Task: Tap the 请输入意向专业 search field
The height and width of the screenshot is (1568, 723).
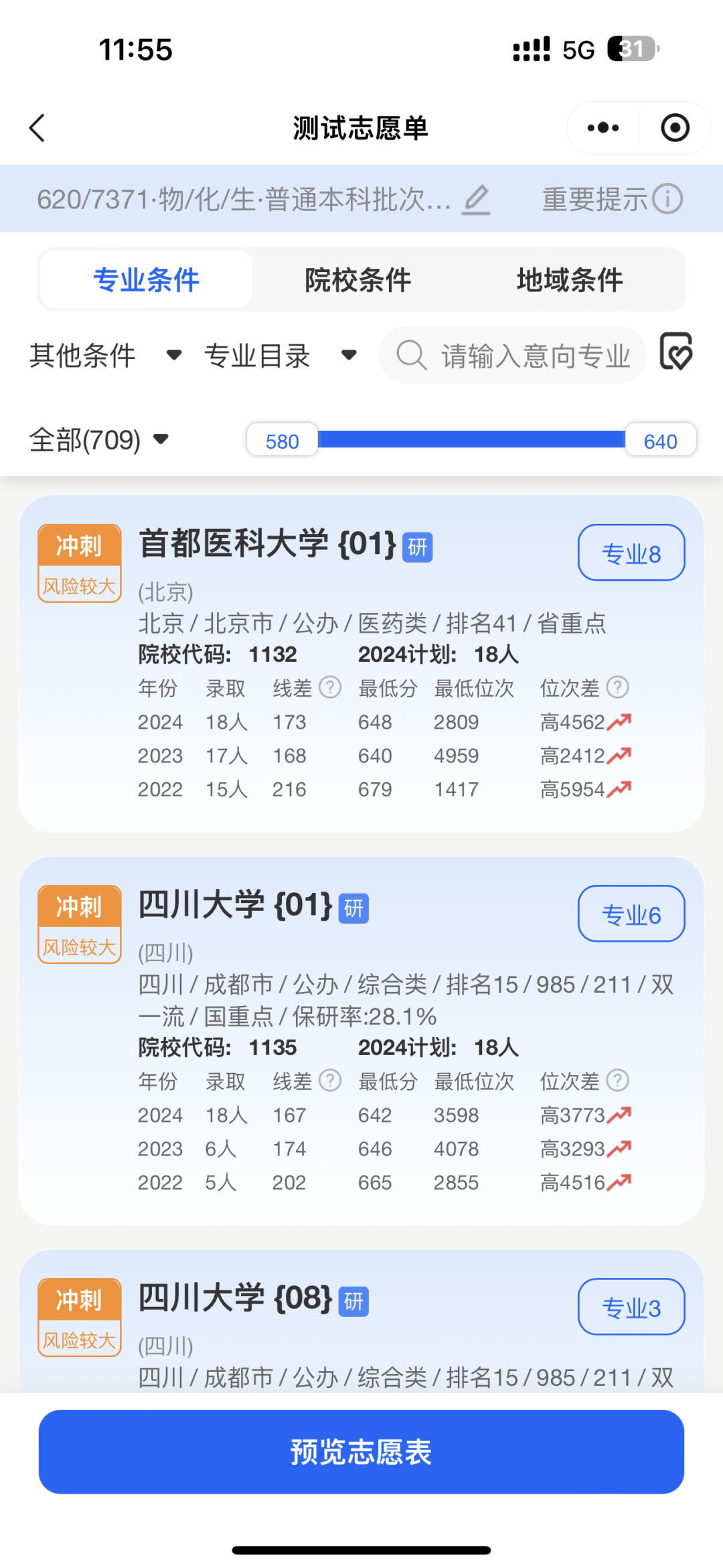Action: point(512,355)
